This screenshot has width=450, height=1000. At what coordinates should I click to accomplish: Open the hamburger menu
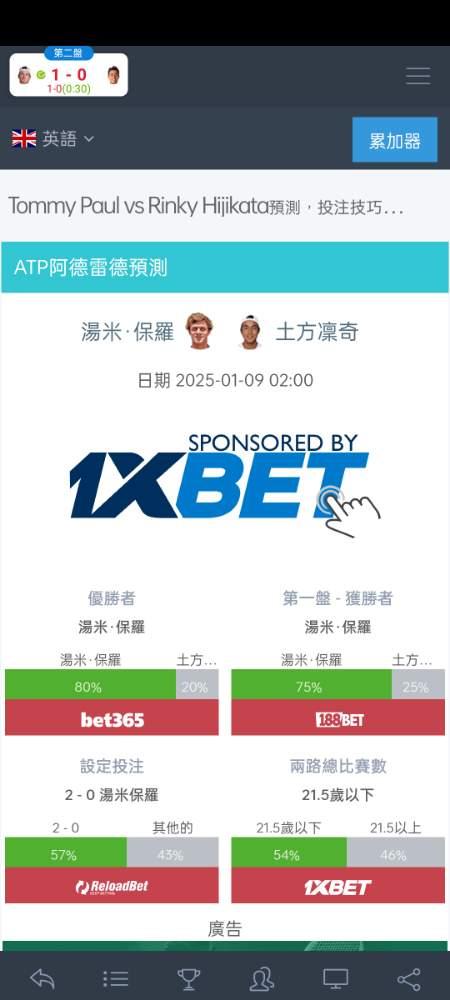tap(418, 76)
